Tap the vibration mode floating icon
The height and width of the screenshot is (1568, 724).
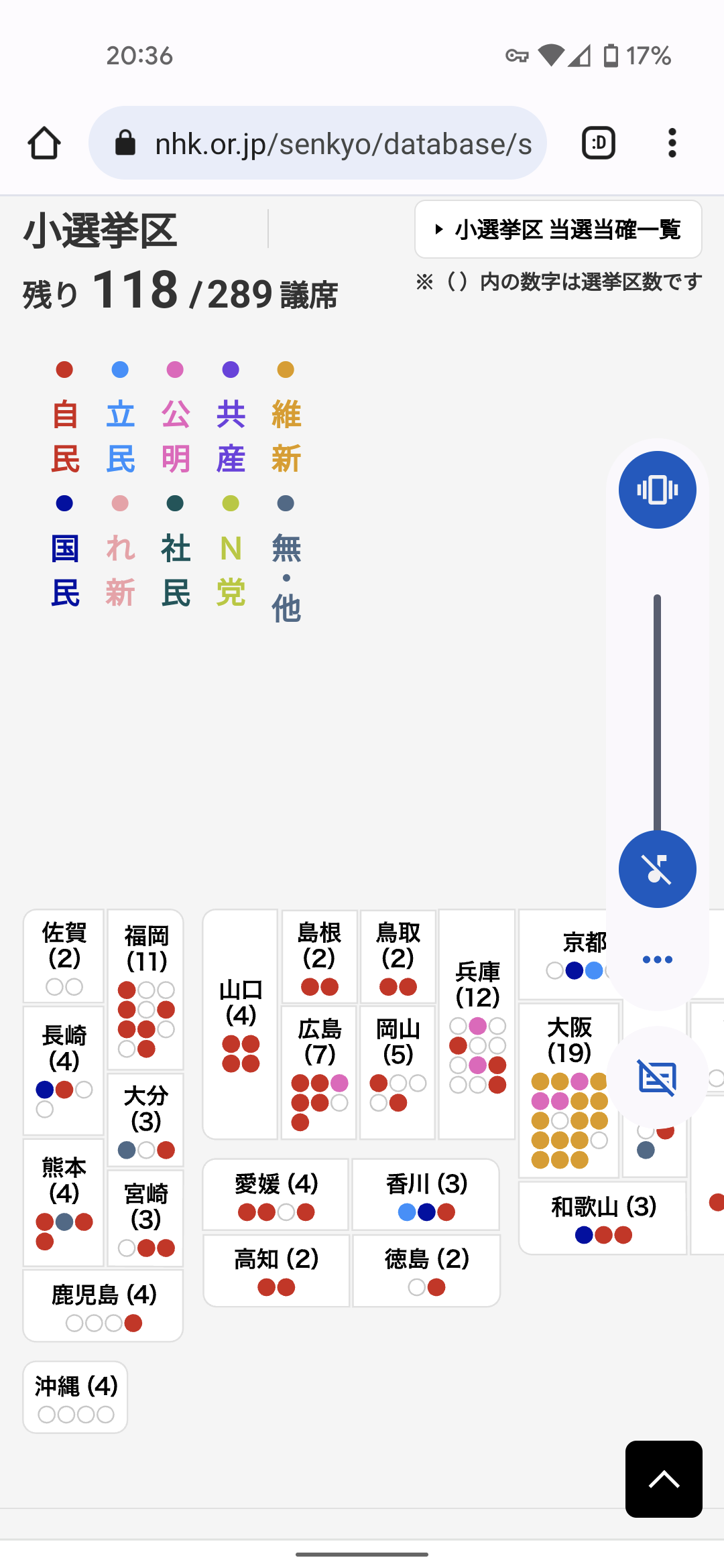[657, 488]
